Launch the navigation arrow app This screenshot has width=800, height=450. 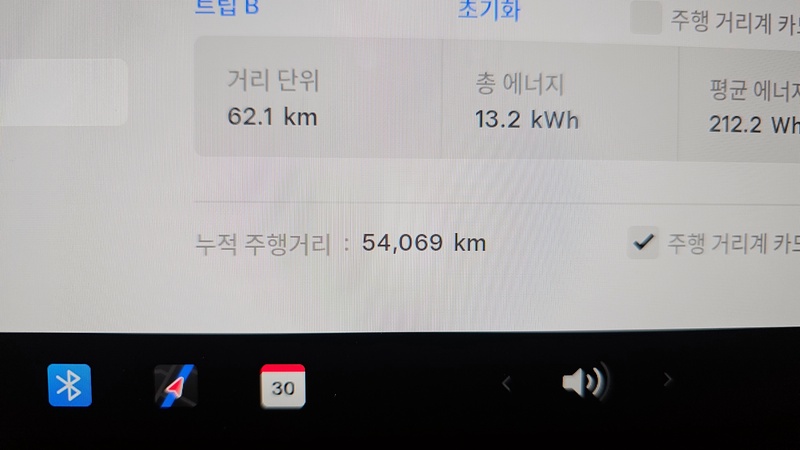tap(176, 386)
